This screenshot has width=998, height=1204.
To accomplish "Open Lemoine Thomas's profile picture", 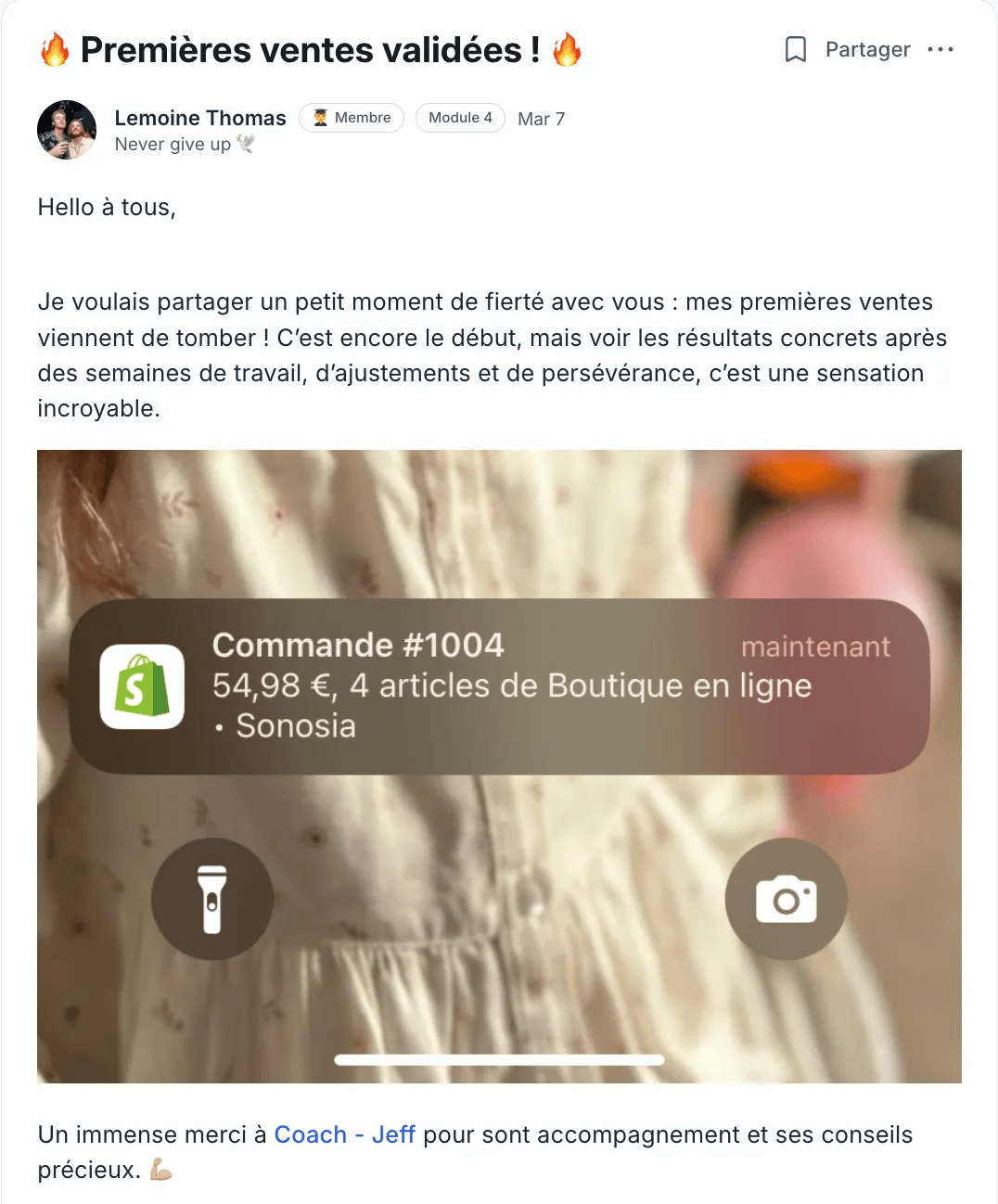I will (67, 130).
